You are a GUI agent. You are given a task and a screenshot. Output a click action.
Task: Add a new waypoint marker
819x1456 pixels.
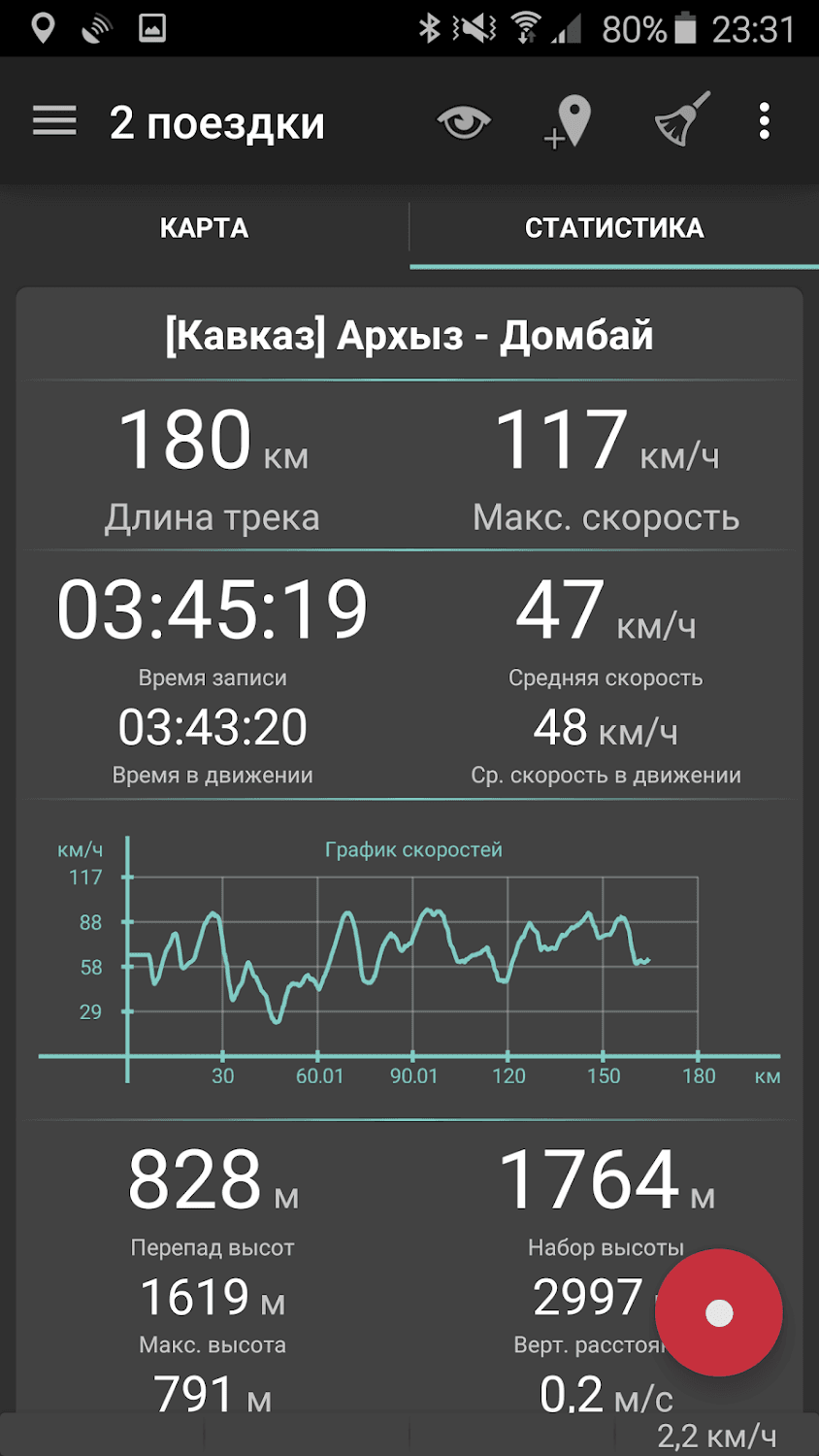(570, 122)
